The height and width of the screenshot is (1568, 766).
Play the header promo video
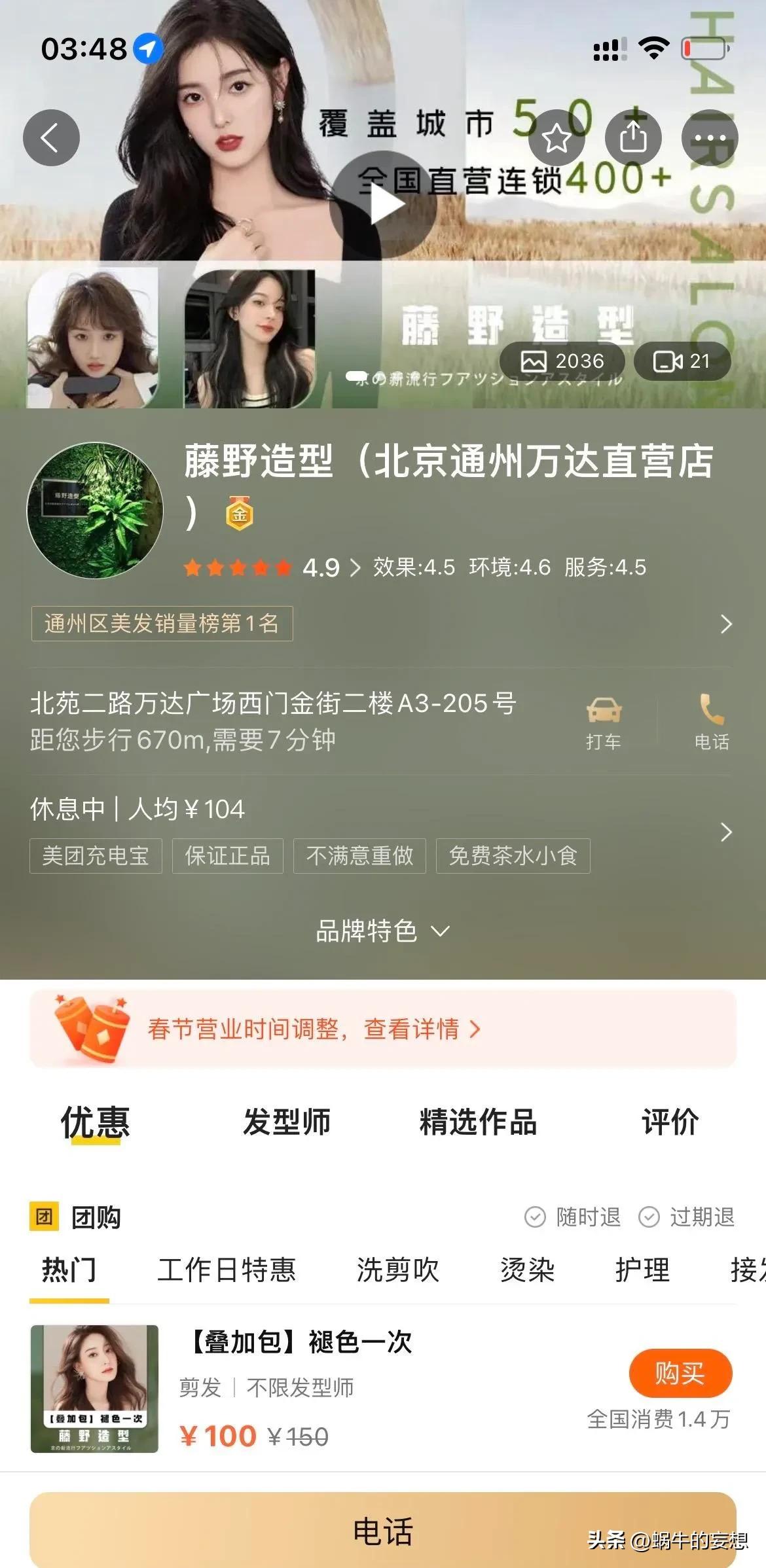coord(384,204)
